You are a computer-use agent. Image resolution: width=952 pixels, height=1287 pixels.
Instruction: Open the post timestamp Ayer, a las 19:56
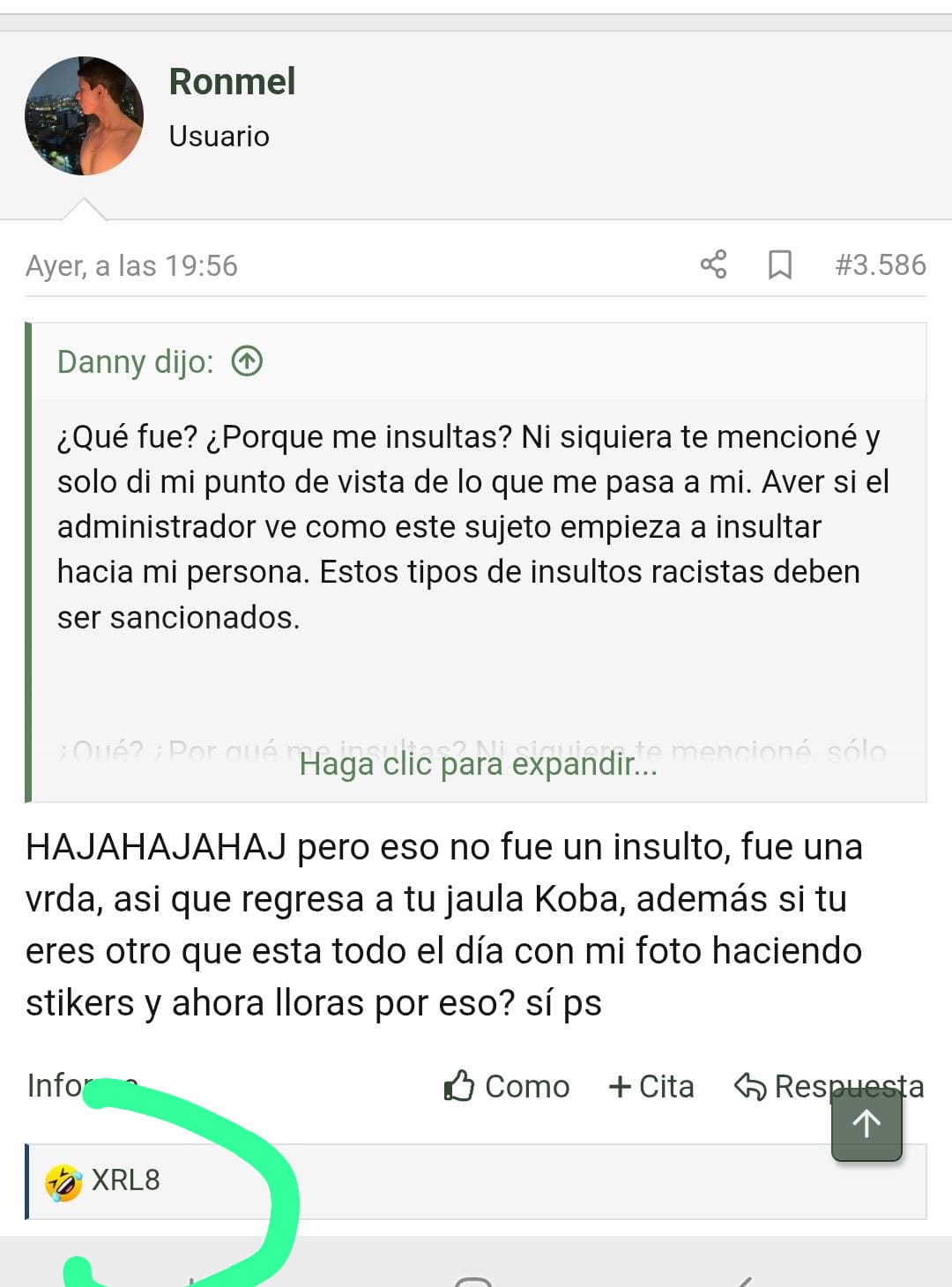[x=131, y=265]
